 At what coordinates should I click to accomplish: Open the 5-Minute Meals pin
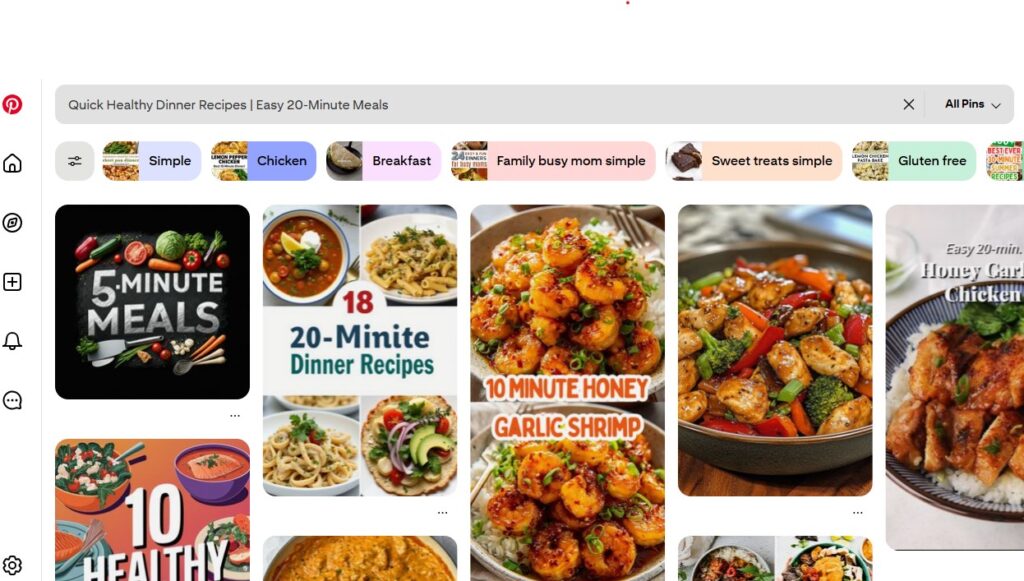152,302
